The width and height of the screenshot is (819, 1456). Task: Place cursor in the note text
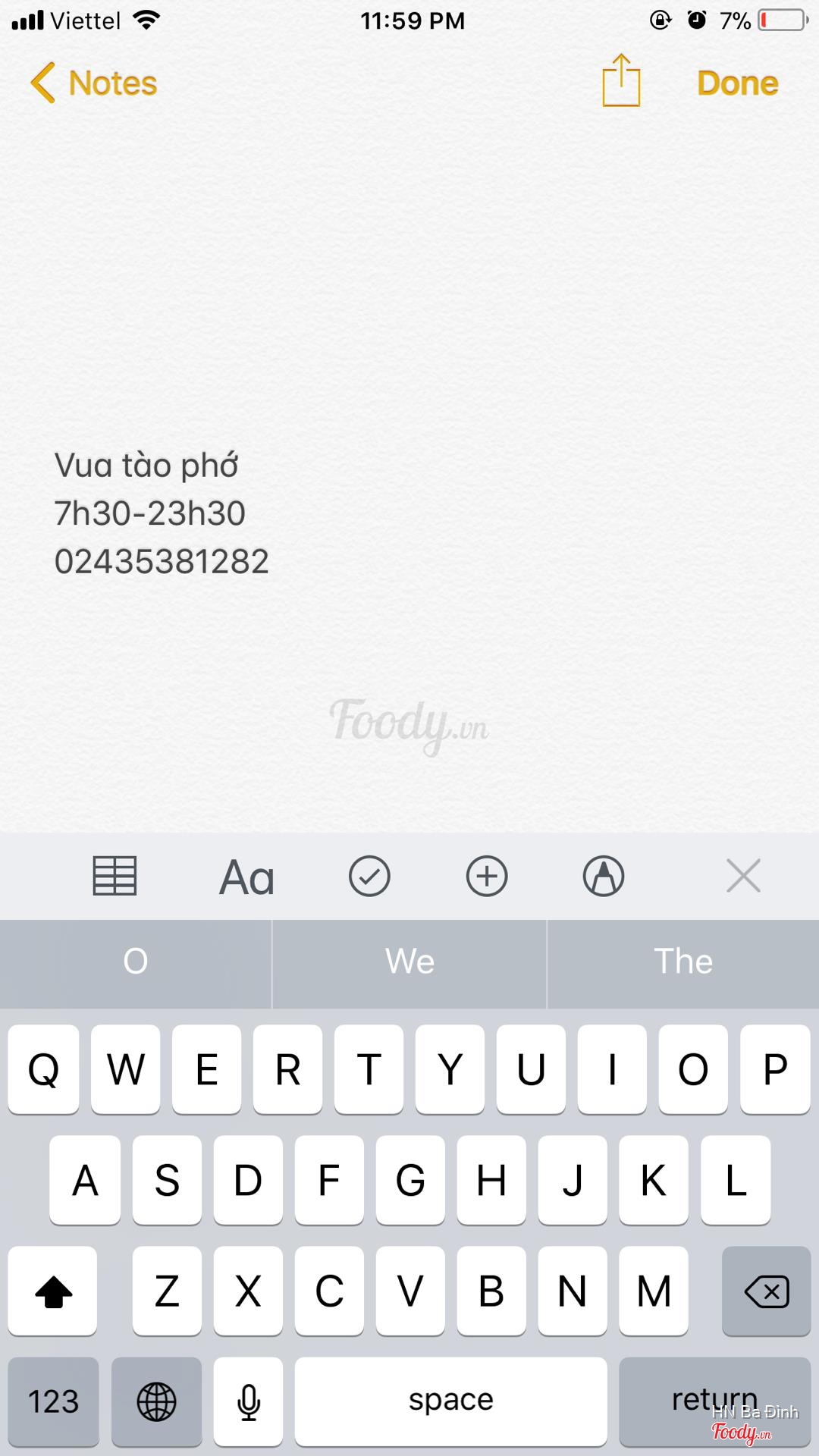pyautogui.click(x=162, y=513)
